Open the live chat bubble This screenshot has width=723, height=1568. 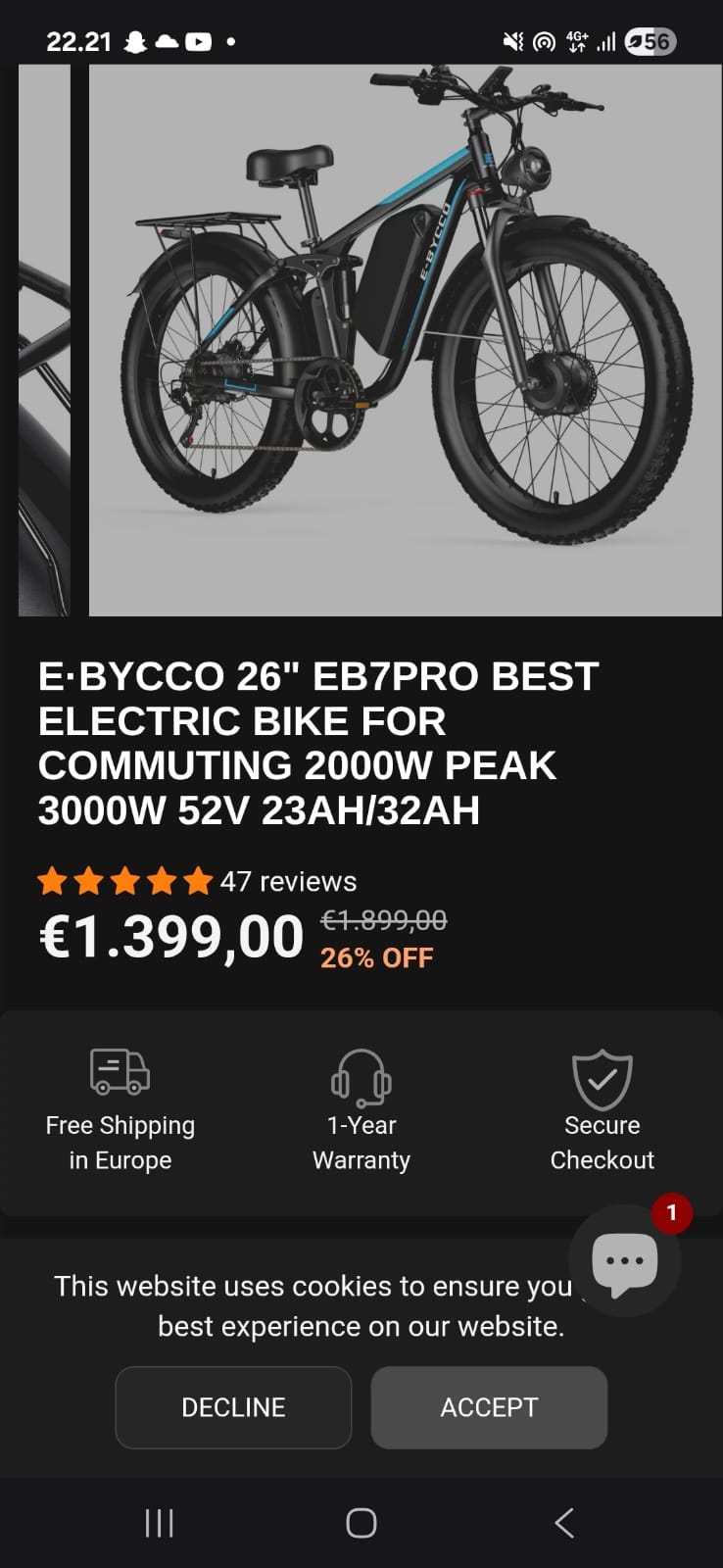point(624,1260)
